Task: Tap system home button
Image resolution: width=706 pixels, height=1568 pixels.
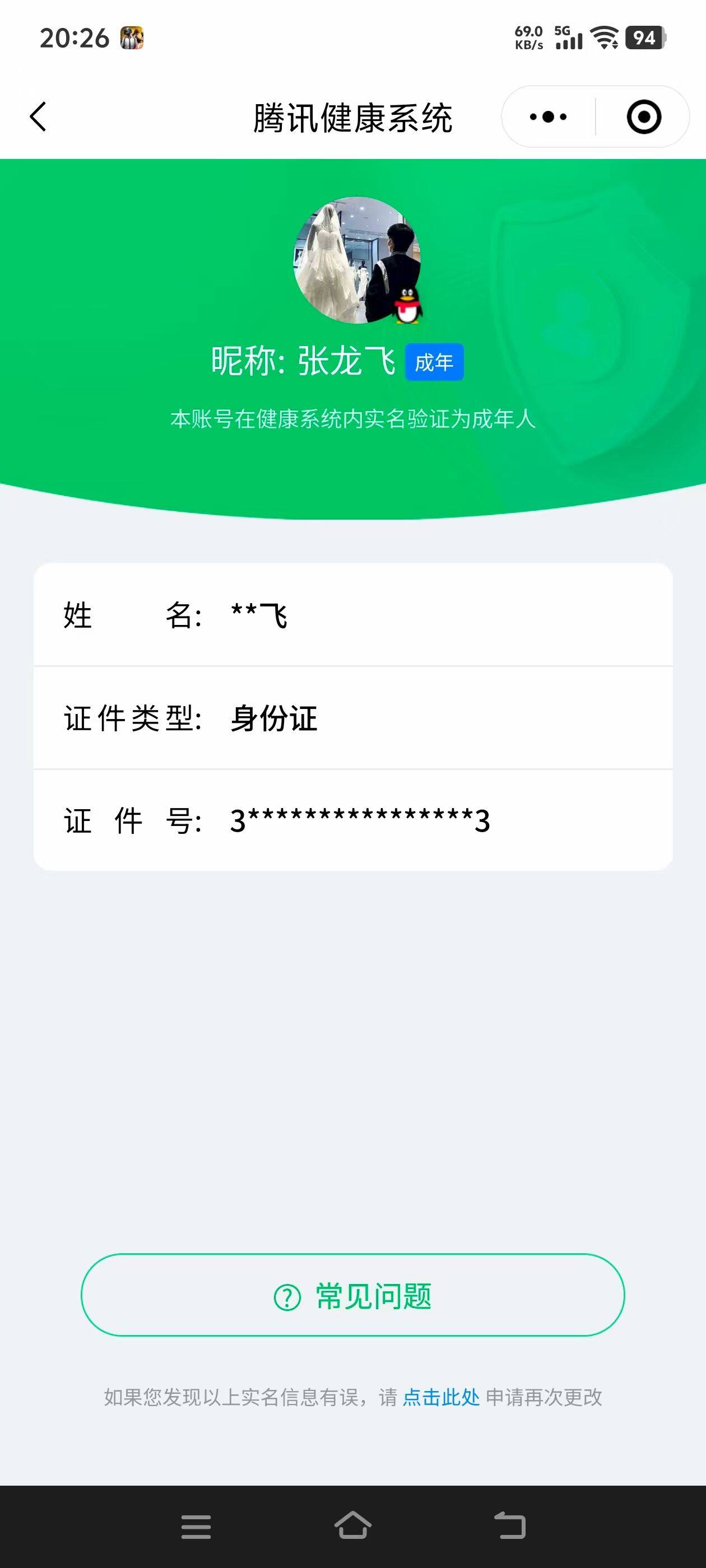Action: [352, 1525]
